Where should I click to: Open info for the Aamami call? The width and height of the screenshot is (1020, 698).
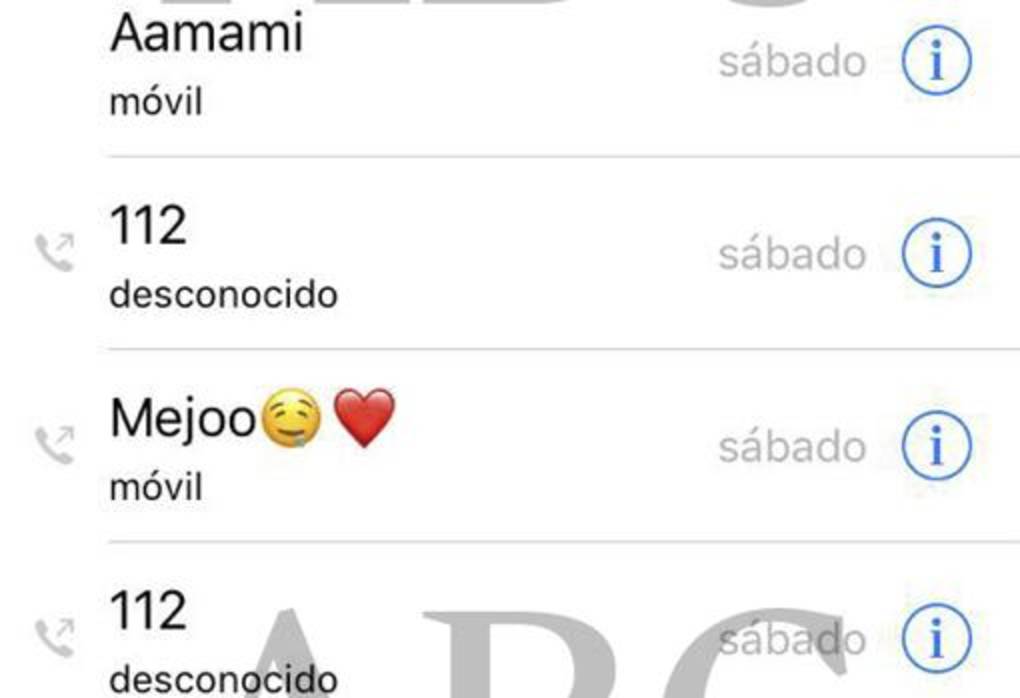(x=936, y=62)
